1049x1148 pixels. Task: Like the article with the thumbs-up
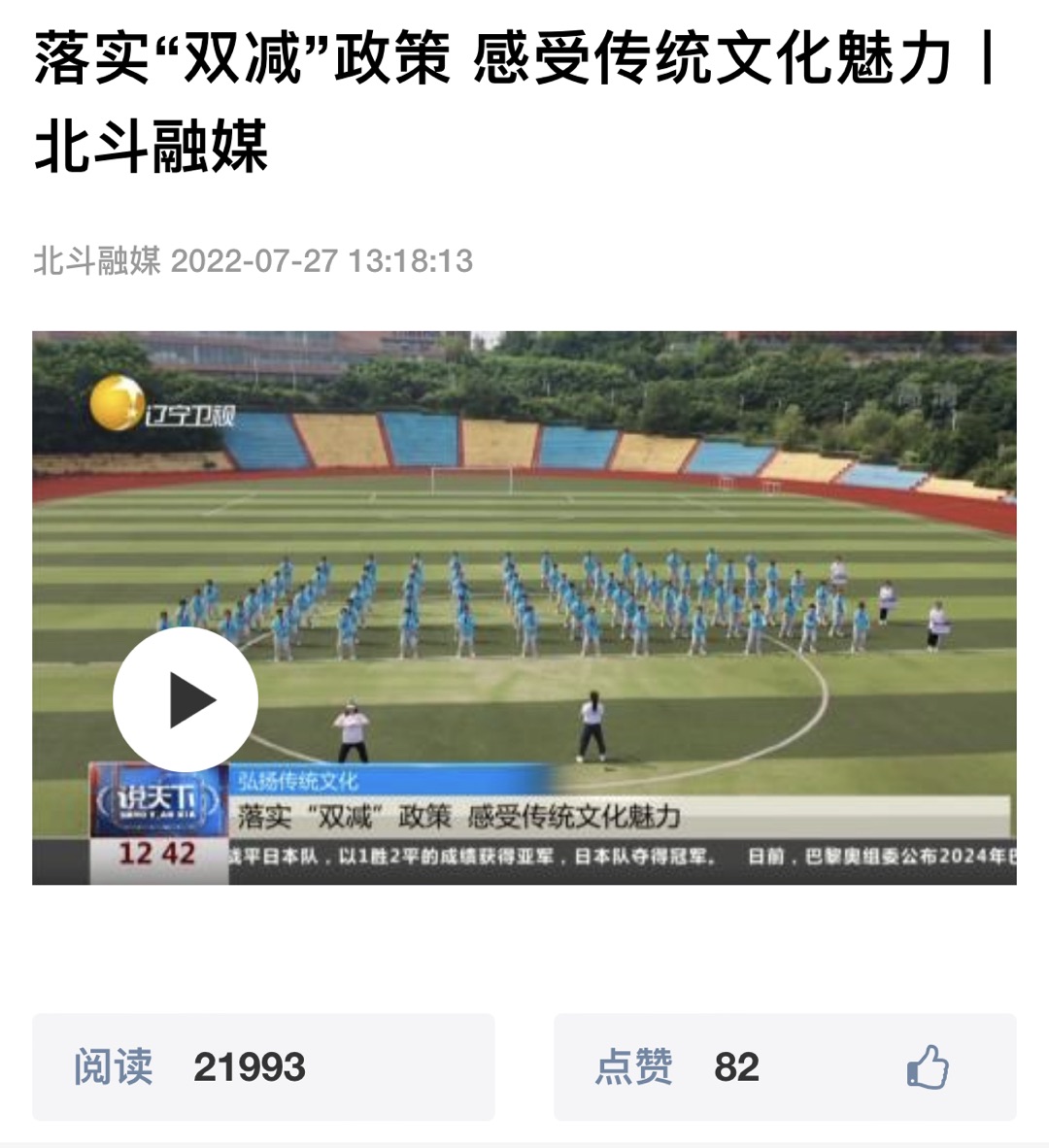927,1067
